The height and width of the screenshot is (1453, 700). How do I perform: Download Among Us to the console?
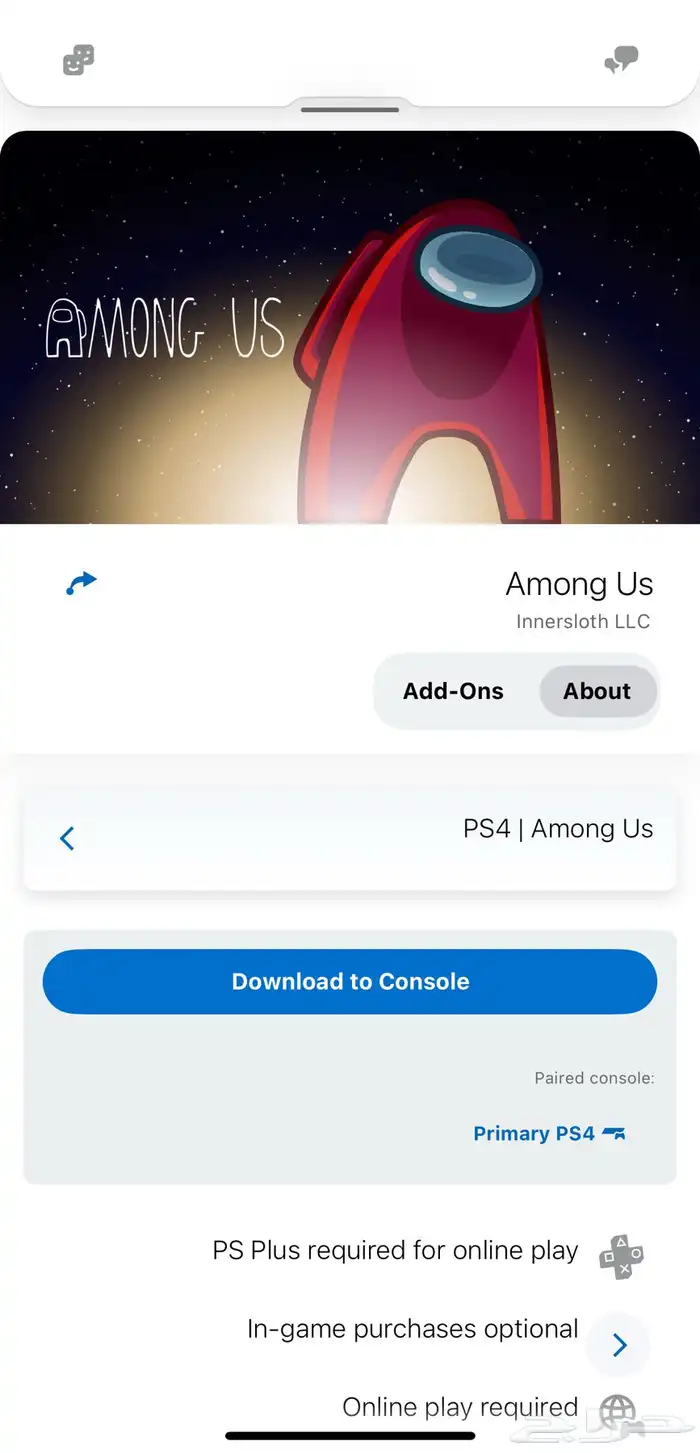(350, 981)
